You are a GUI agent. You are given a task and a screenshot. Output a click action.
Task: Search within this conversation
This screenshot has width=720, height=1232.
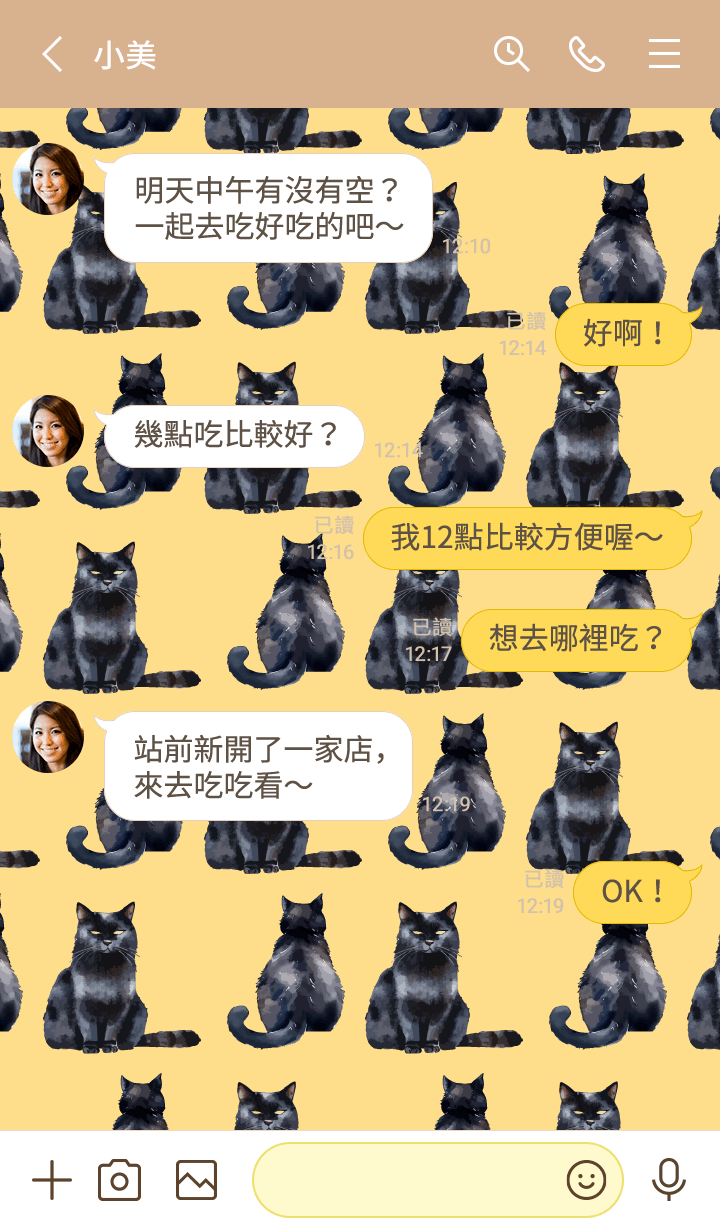coord(511,54)
